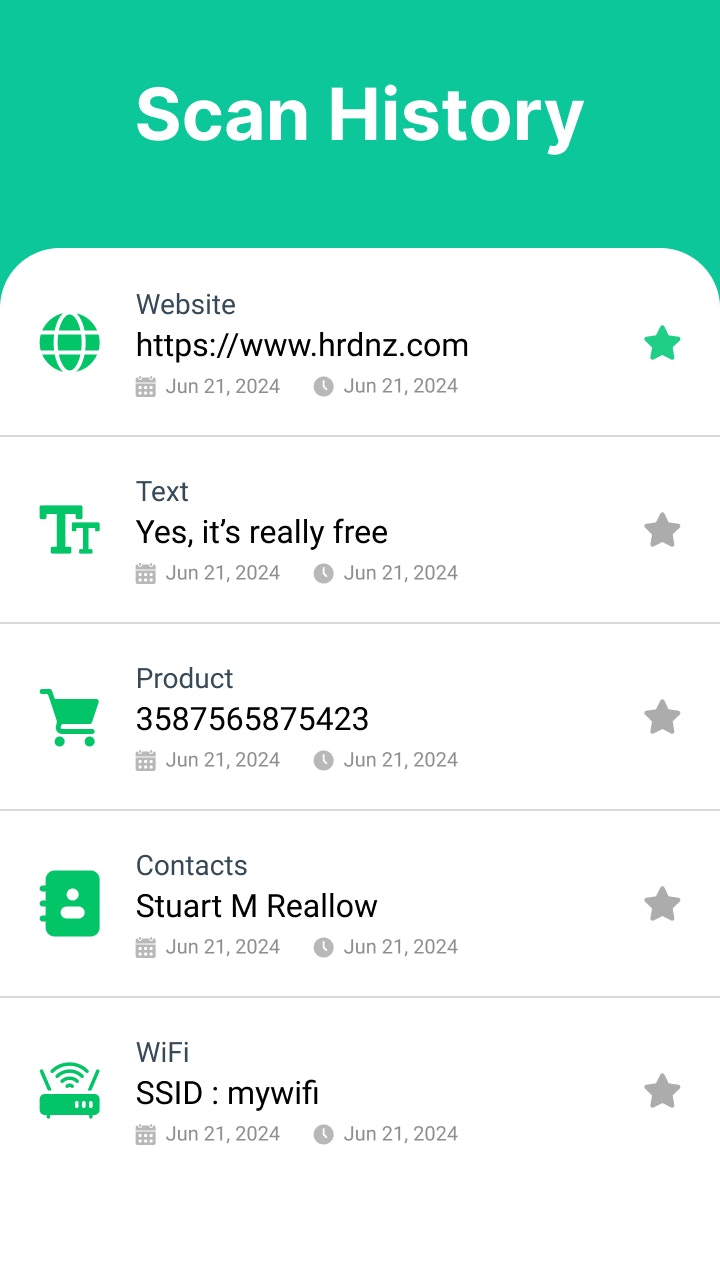Open the Stuart M Reallow contact entry

point(257,906)
